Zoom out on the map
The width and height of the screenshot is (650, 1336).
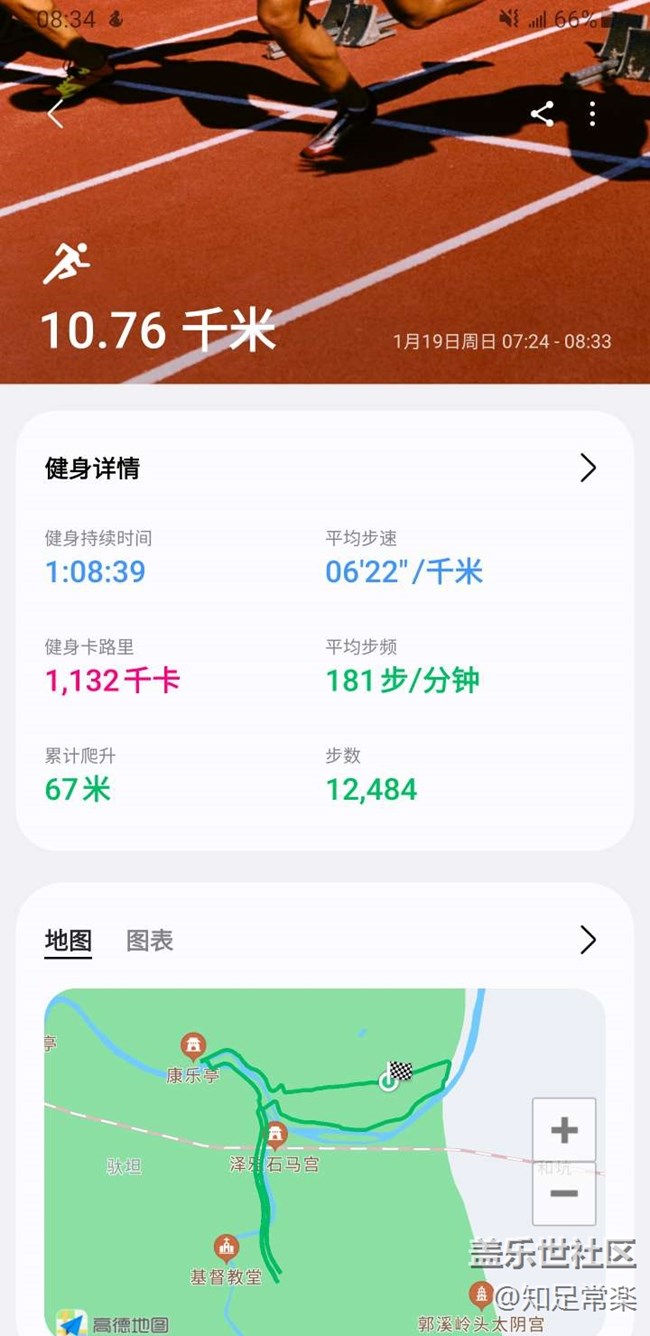pos(564,1193)
